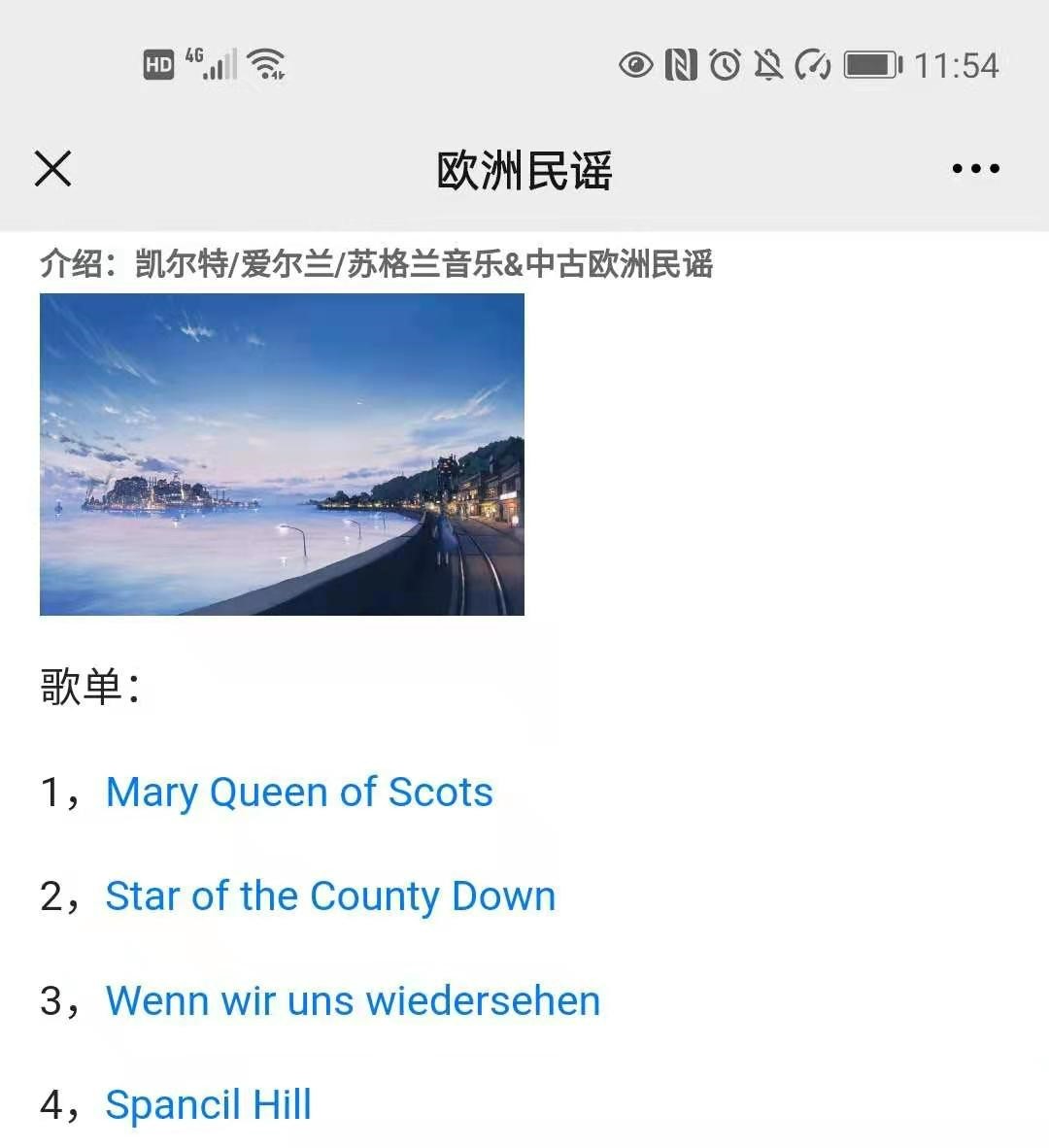Tap the seaside city artwork image
This screenshot has height=1148, width=1049.
[282, 455]
